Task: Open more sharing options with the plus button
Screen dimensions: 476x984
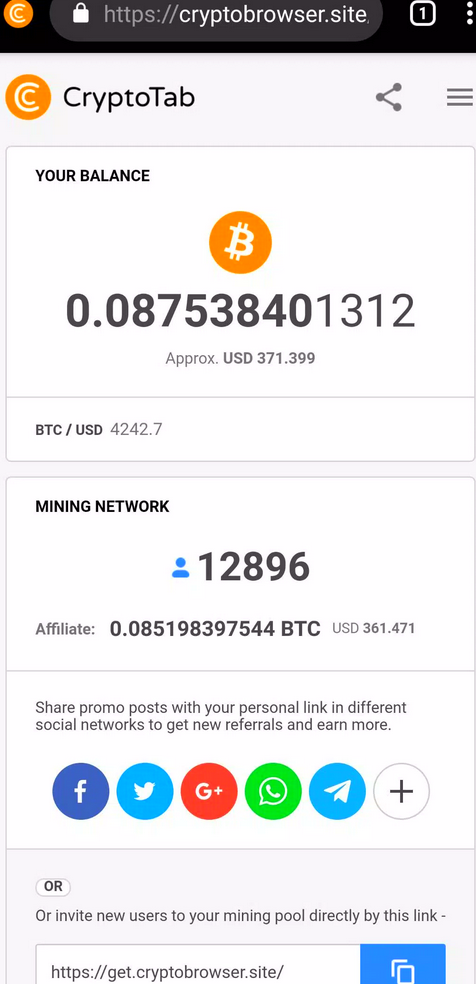Action: tap(401, 791)
